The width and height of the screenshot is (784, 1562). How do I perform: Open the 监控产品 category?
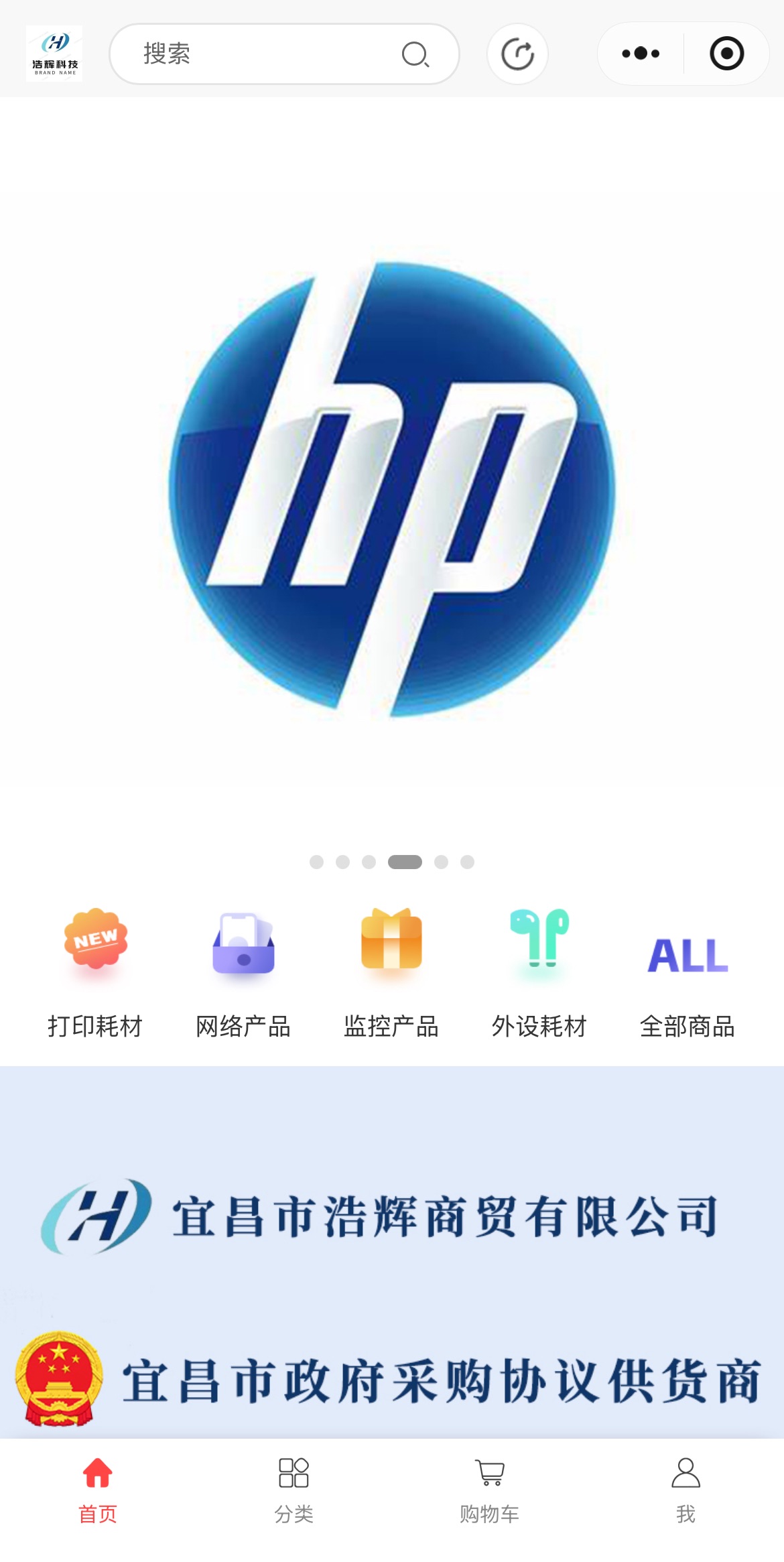391,972
